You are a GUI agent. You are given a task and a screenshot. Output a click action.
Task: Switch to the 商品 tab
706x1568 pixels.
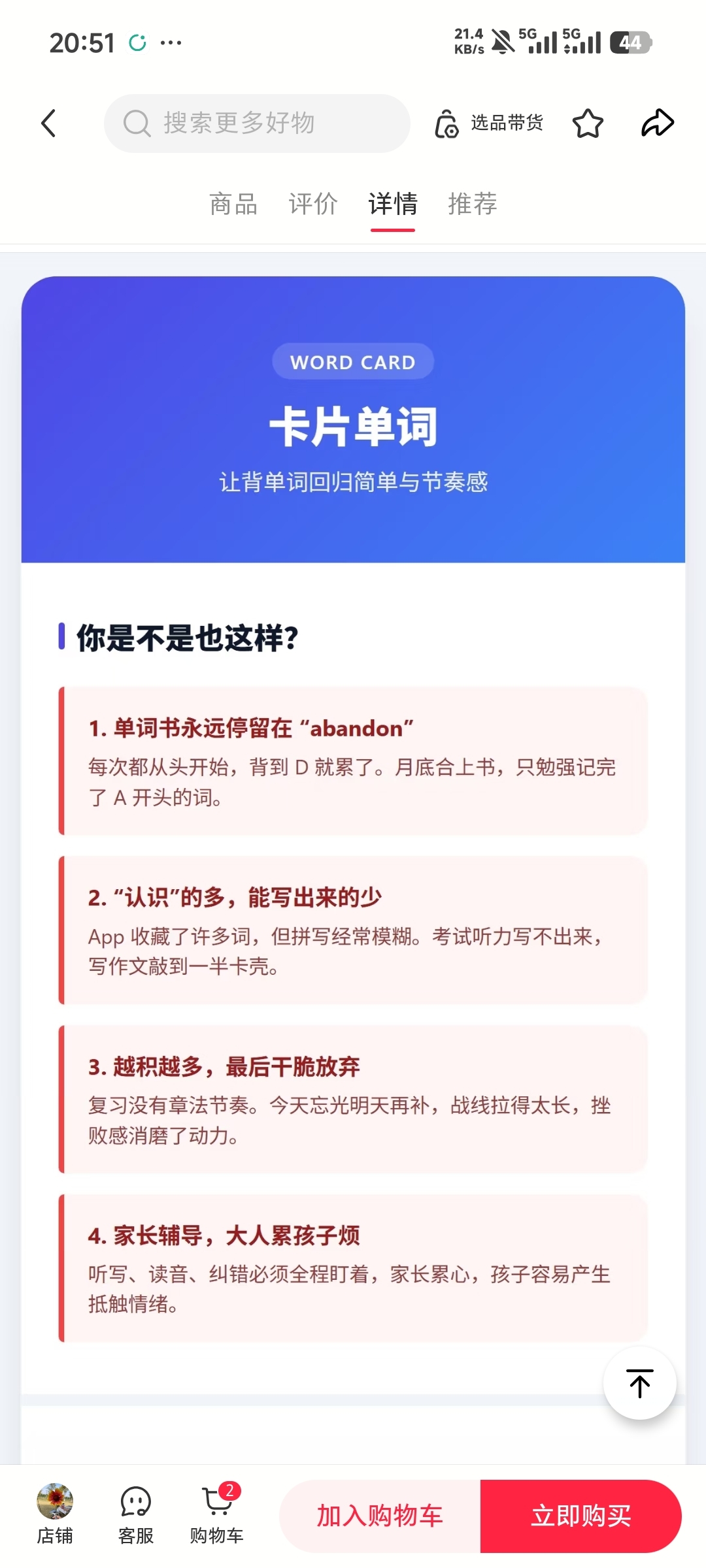233,204
